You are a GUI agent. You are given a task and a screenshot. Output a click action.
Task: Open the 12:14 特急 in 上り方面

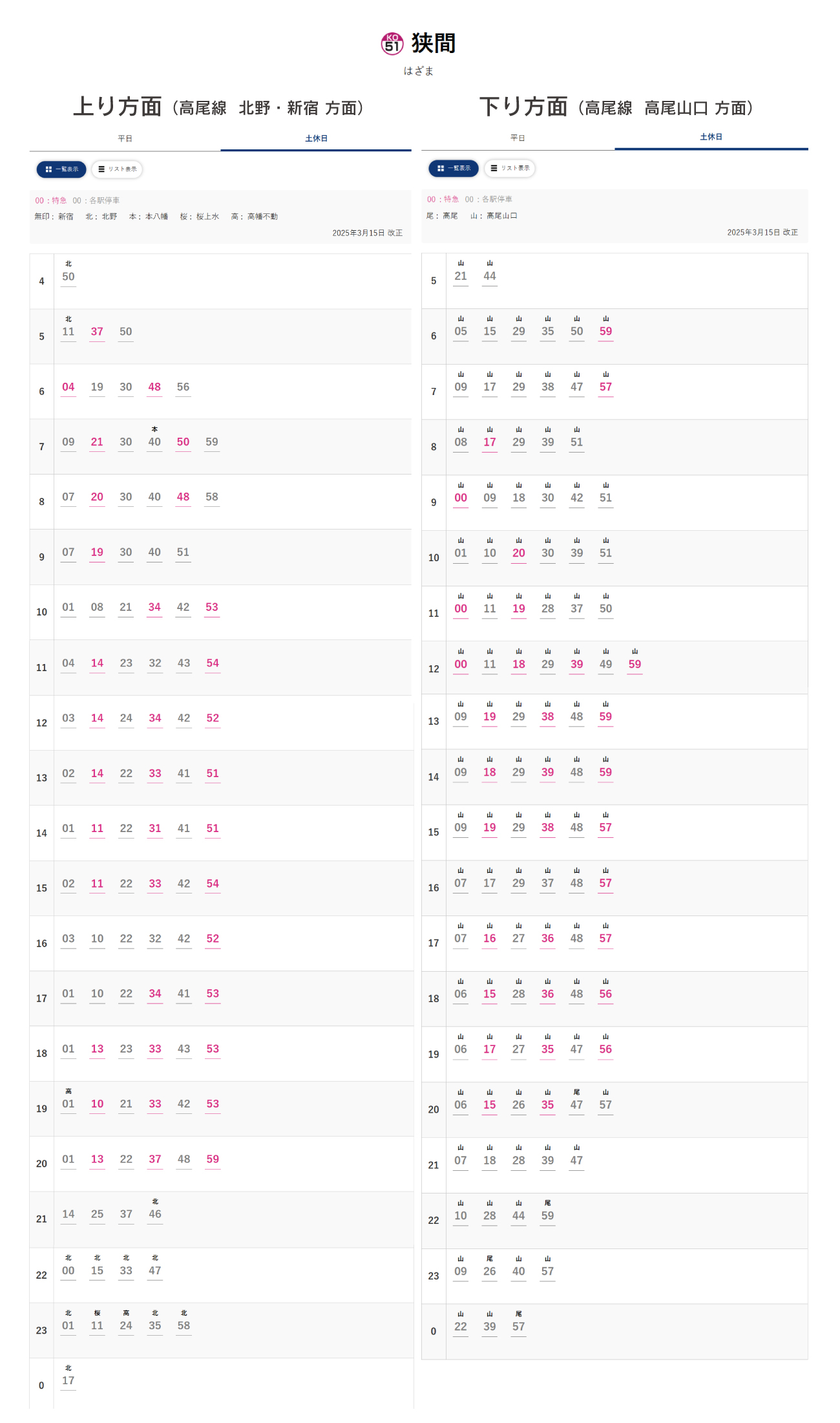coord(97,718)
